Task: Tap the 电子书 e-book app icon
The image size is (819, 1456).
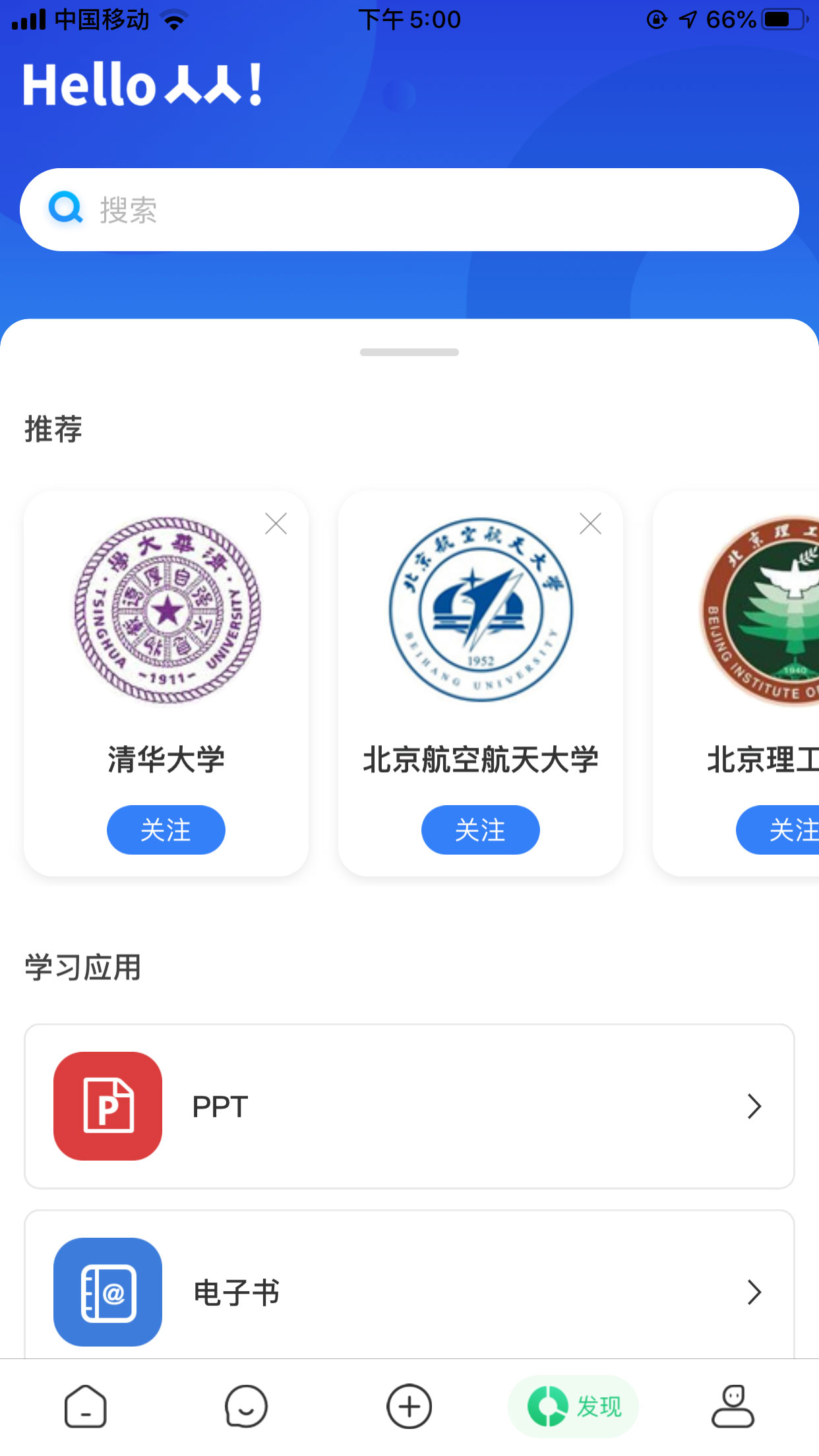Action: (x=107, y=1292)
